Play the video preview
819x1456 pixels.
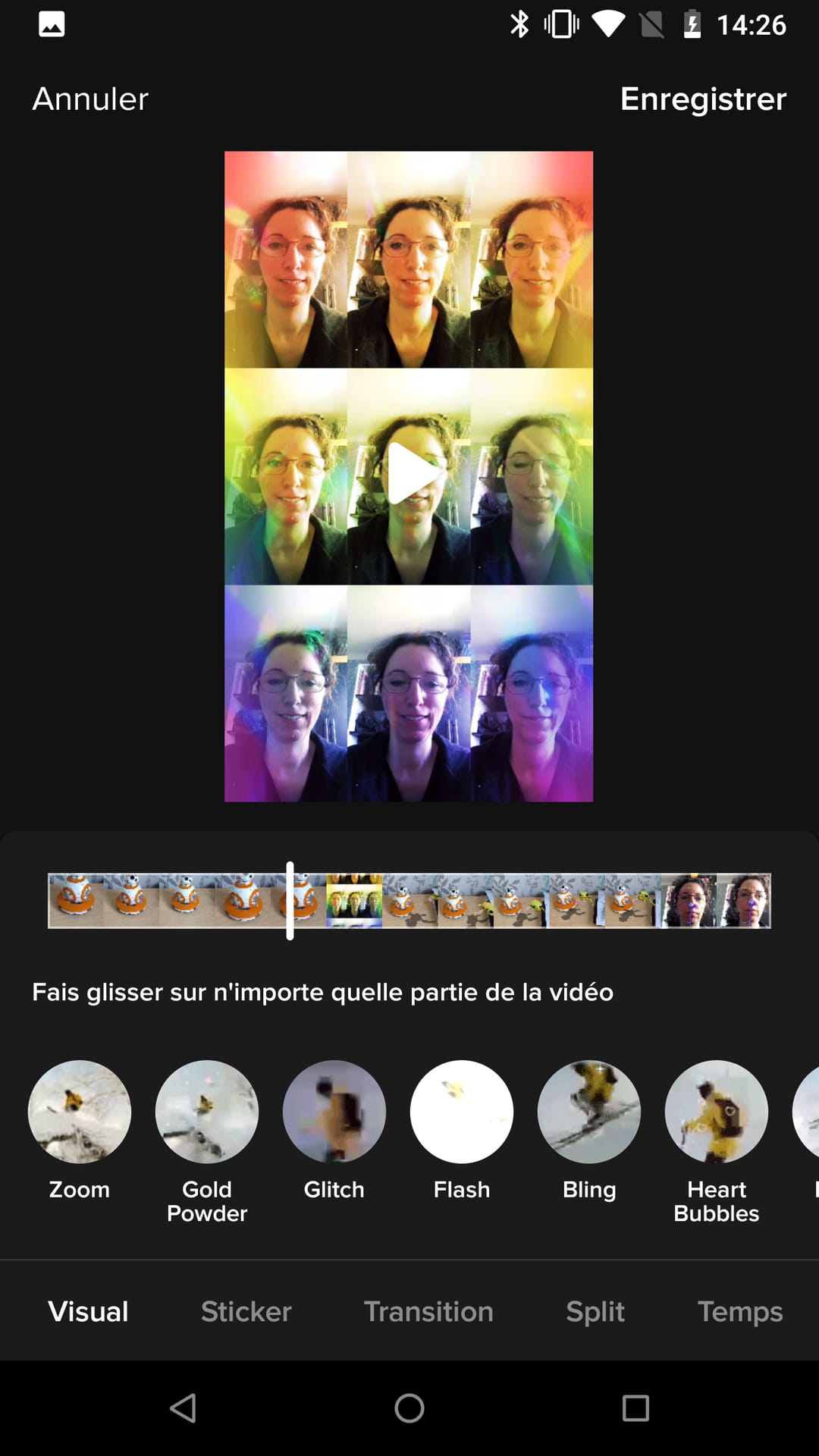[409, 474]
